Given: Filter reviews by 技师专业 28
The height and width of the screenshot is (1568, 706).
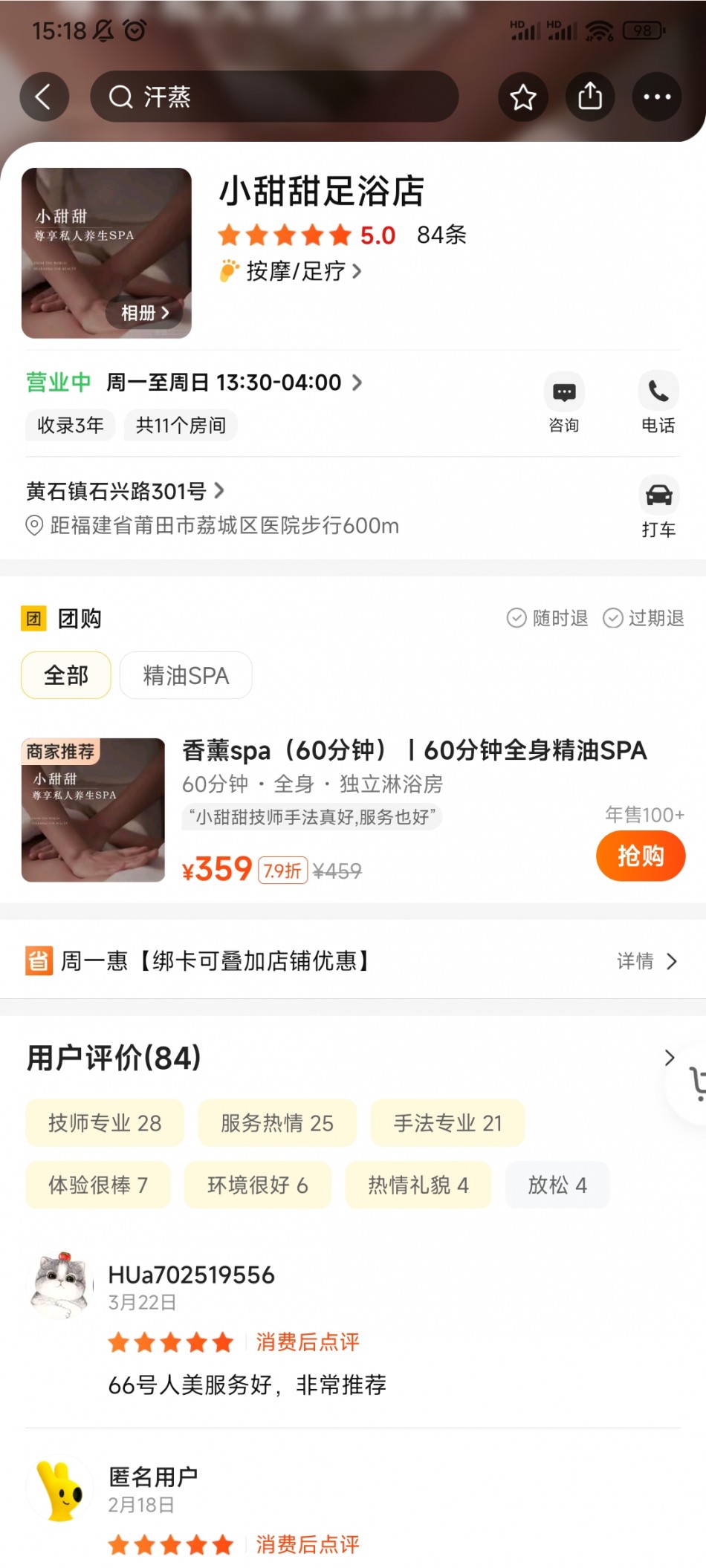Looking at the screenshot, I should (x=105, y=1123).
